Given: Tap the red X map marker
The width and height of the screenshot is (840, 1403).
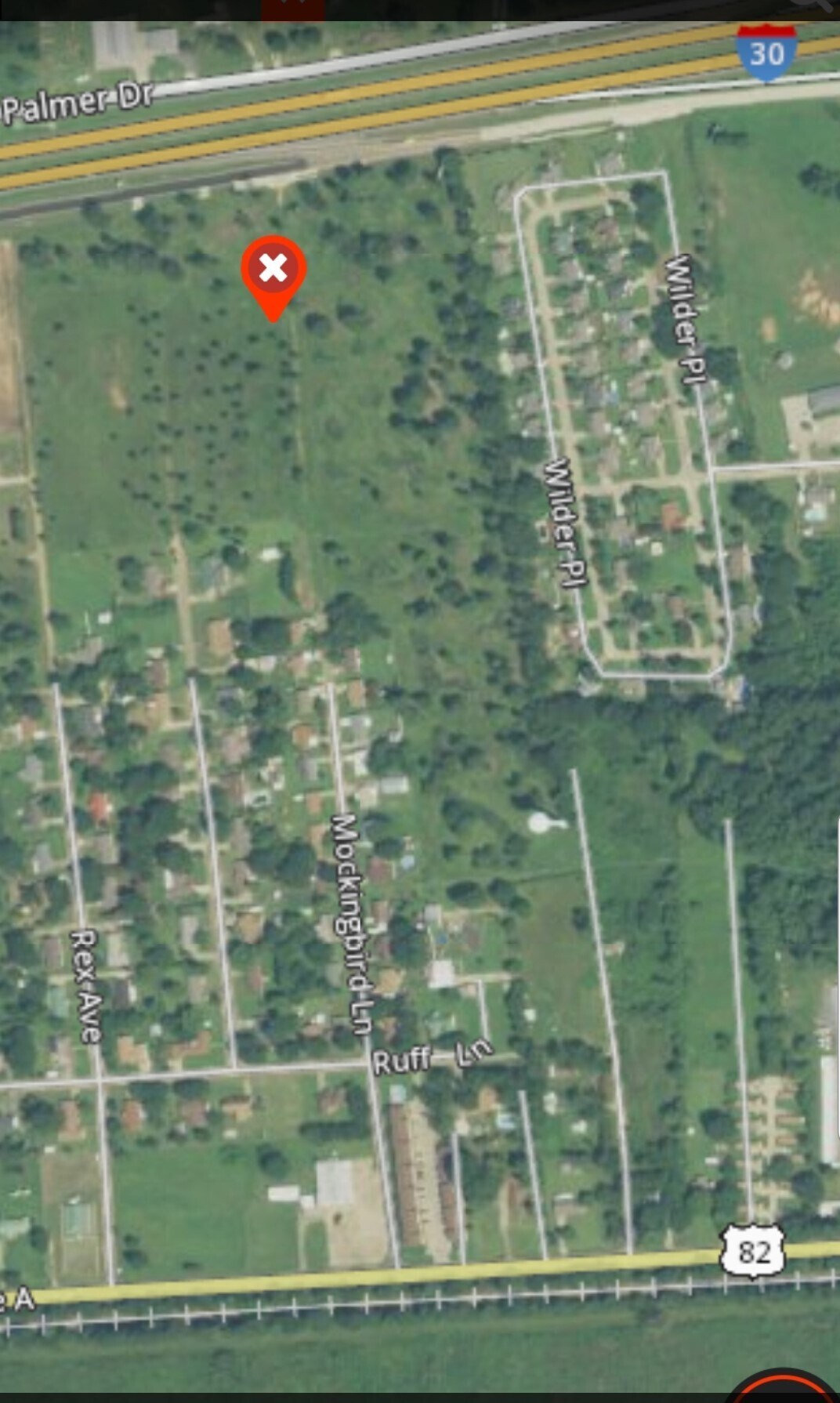Looking at the screenshot, I should 273,270.
